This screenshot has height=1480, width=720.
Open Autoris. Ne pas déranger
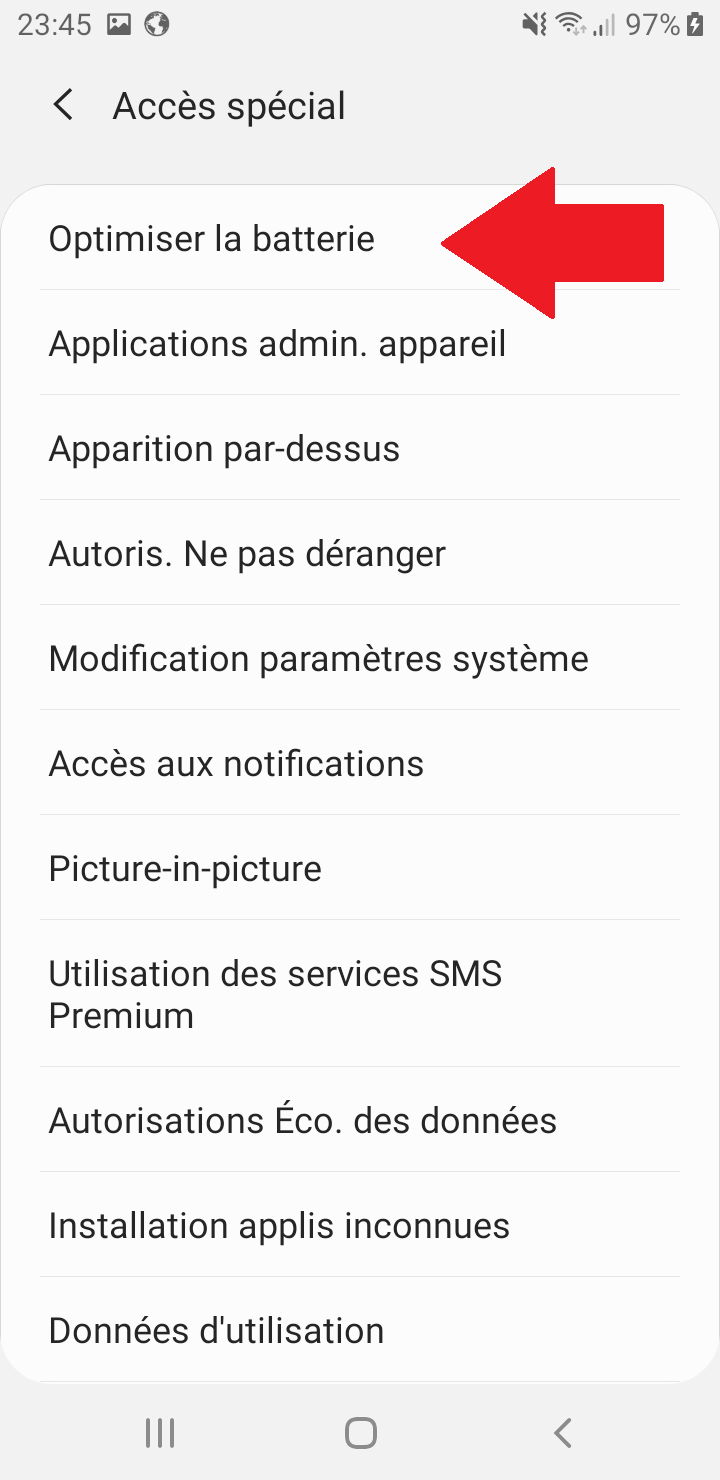coord(360,553)
